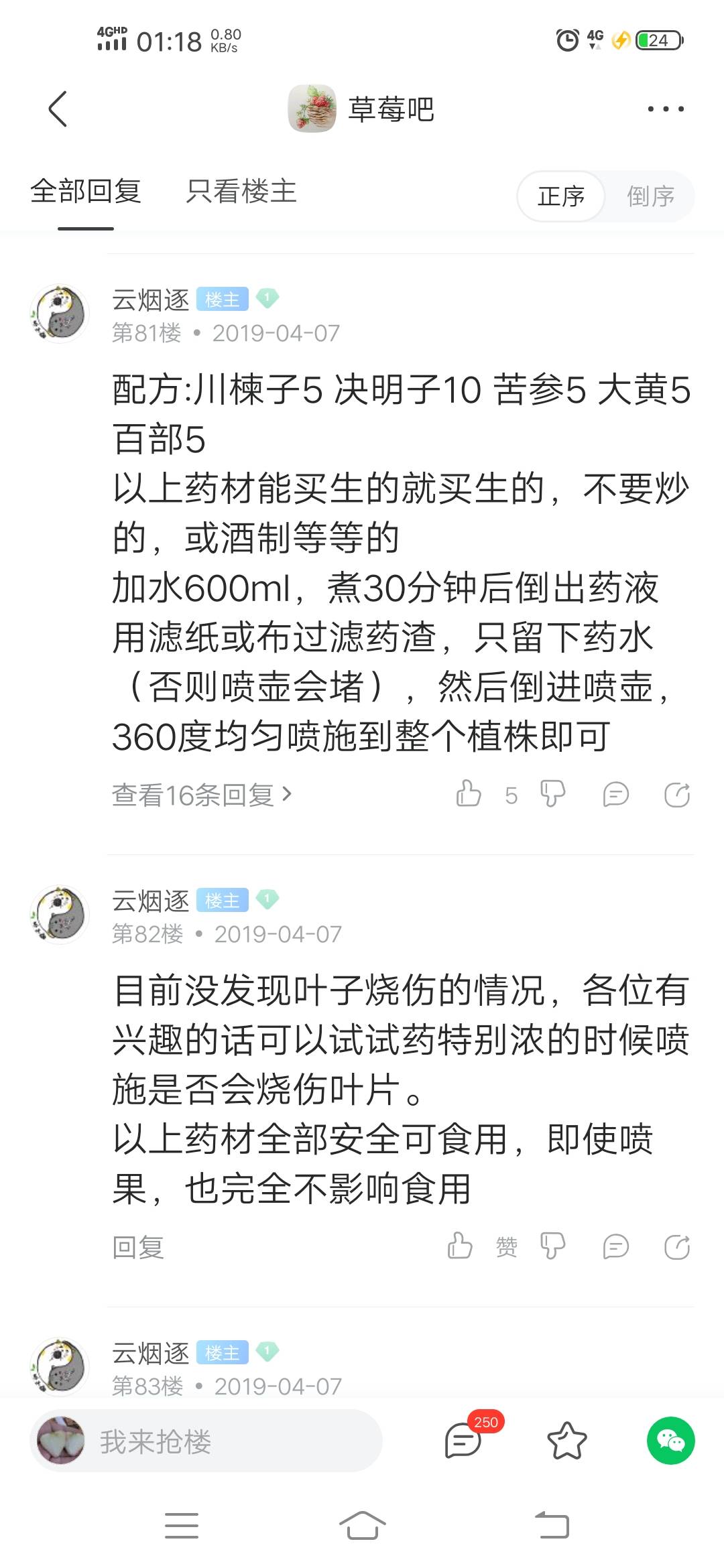
Task: Dislike the 第82楼 post
Action: [552, 1246]
